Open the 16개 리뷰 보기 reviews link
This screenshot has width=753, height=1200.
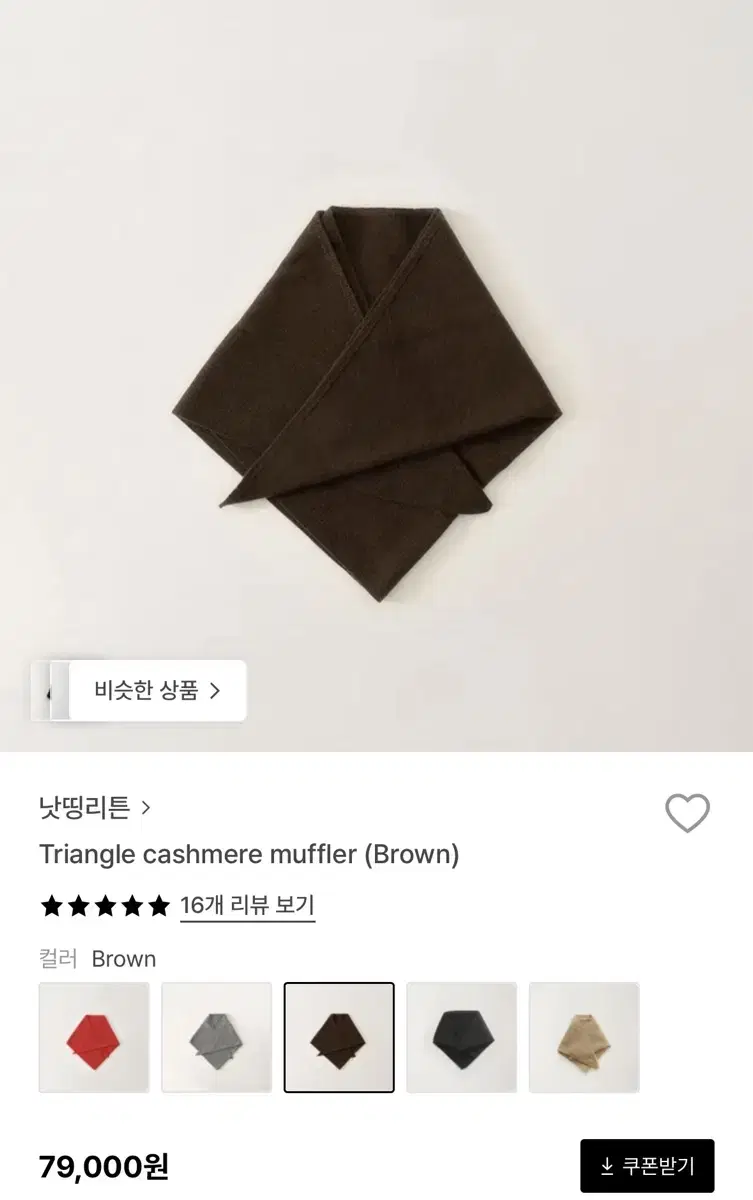[246, 906]
